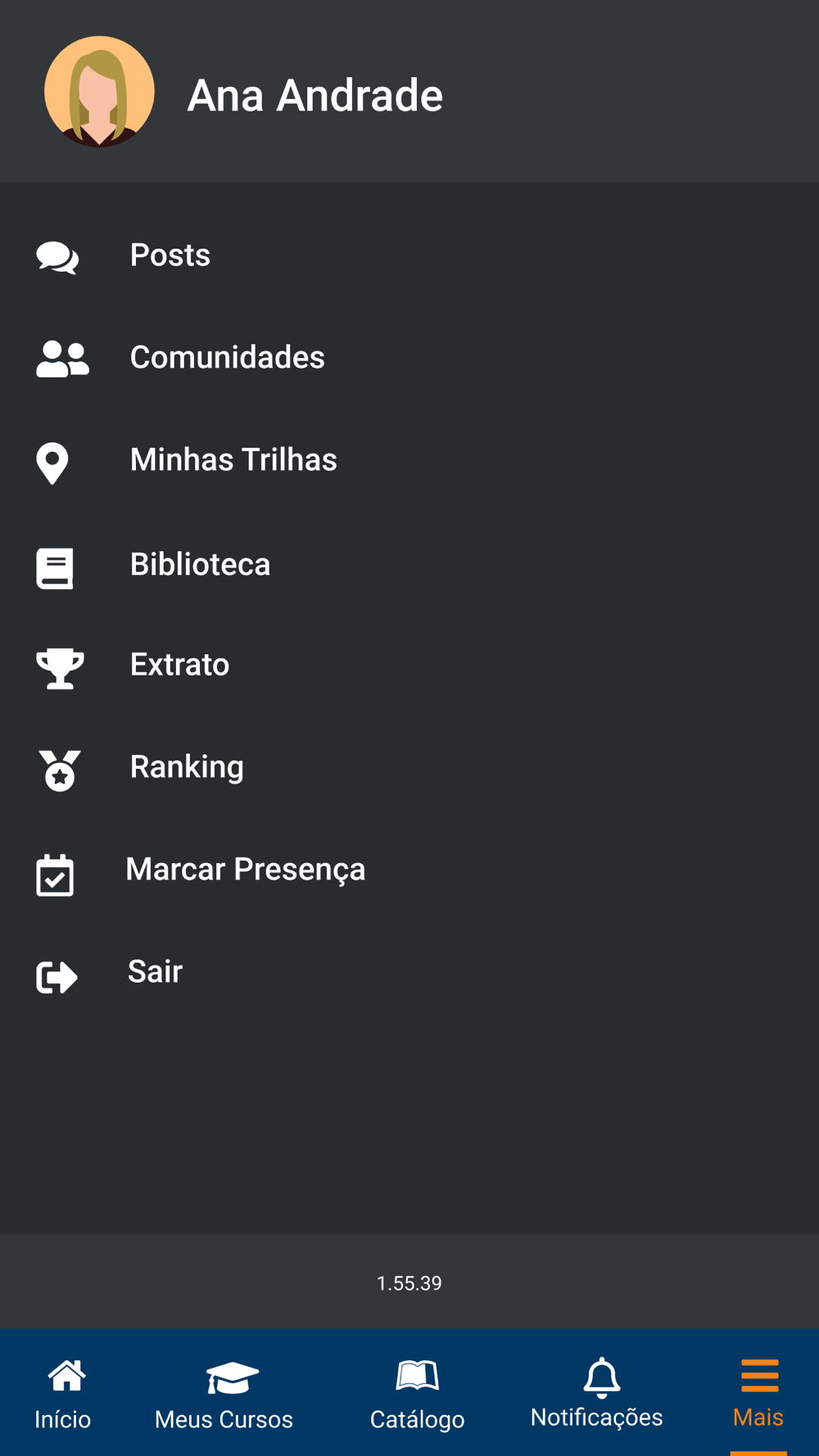Open Ana Andrade's profile avatar
Image resolution: width=819 pixels, height=1456 pixels.
tap(99, 92)
